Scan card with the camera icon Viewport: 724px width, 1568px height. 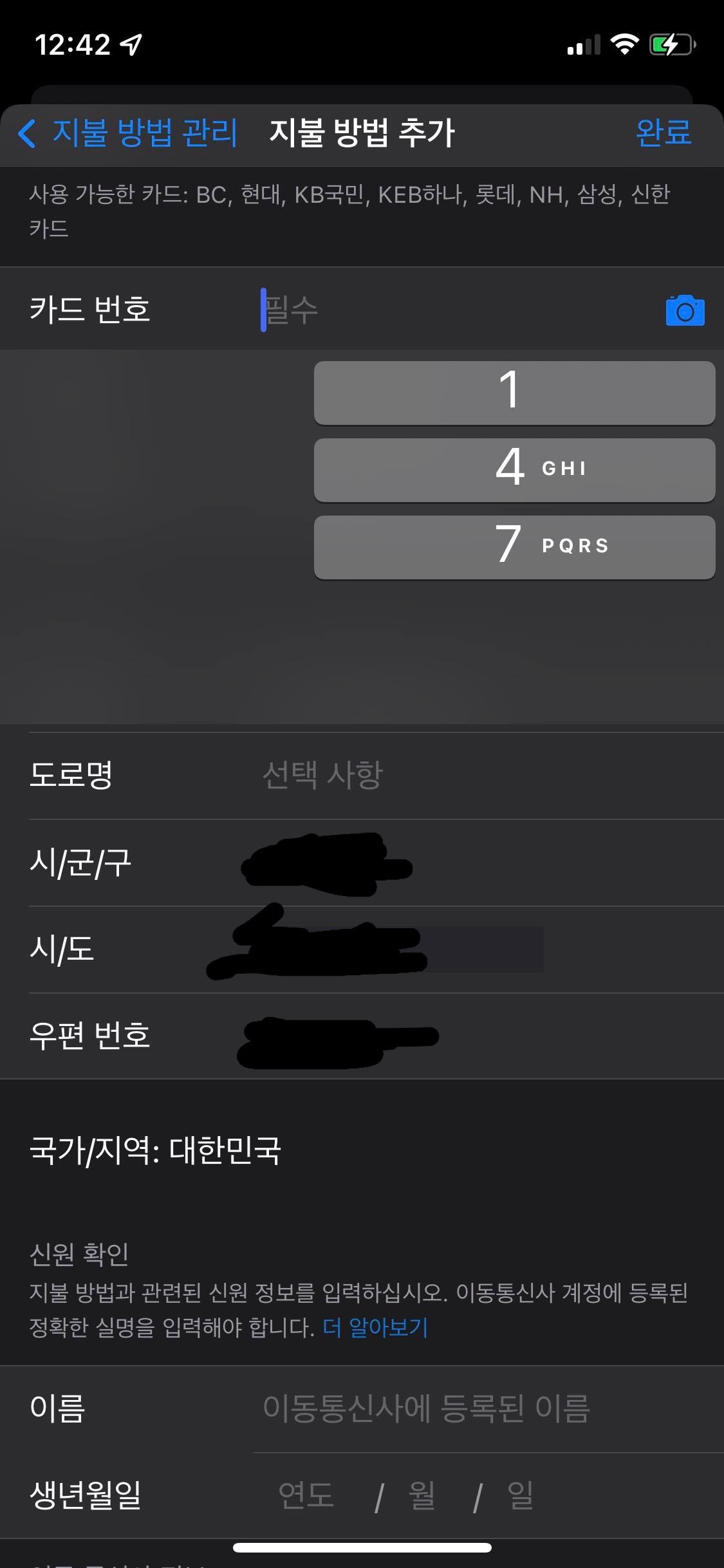685,311
